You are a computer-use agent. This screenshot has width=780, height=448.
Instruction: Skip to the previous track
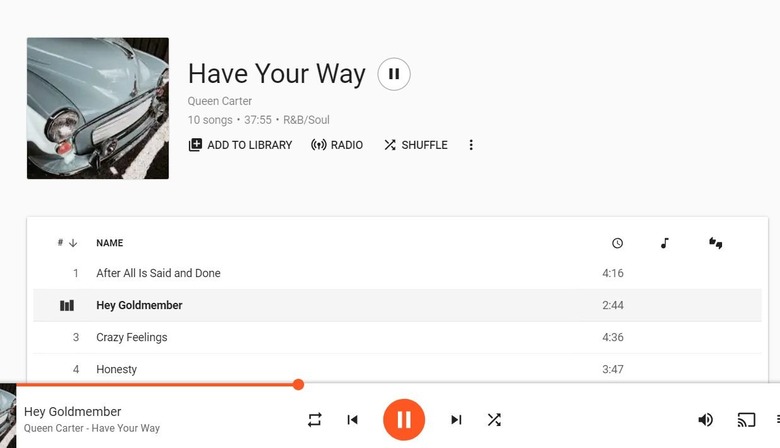pos(352,420)
